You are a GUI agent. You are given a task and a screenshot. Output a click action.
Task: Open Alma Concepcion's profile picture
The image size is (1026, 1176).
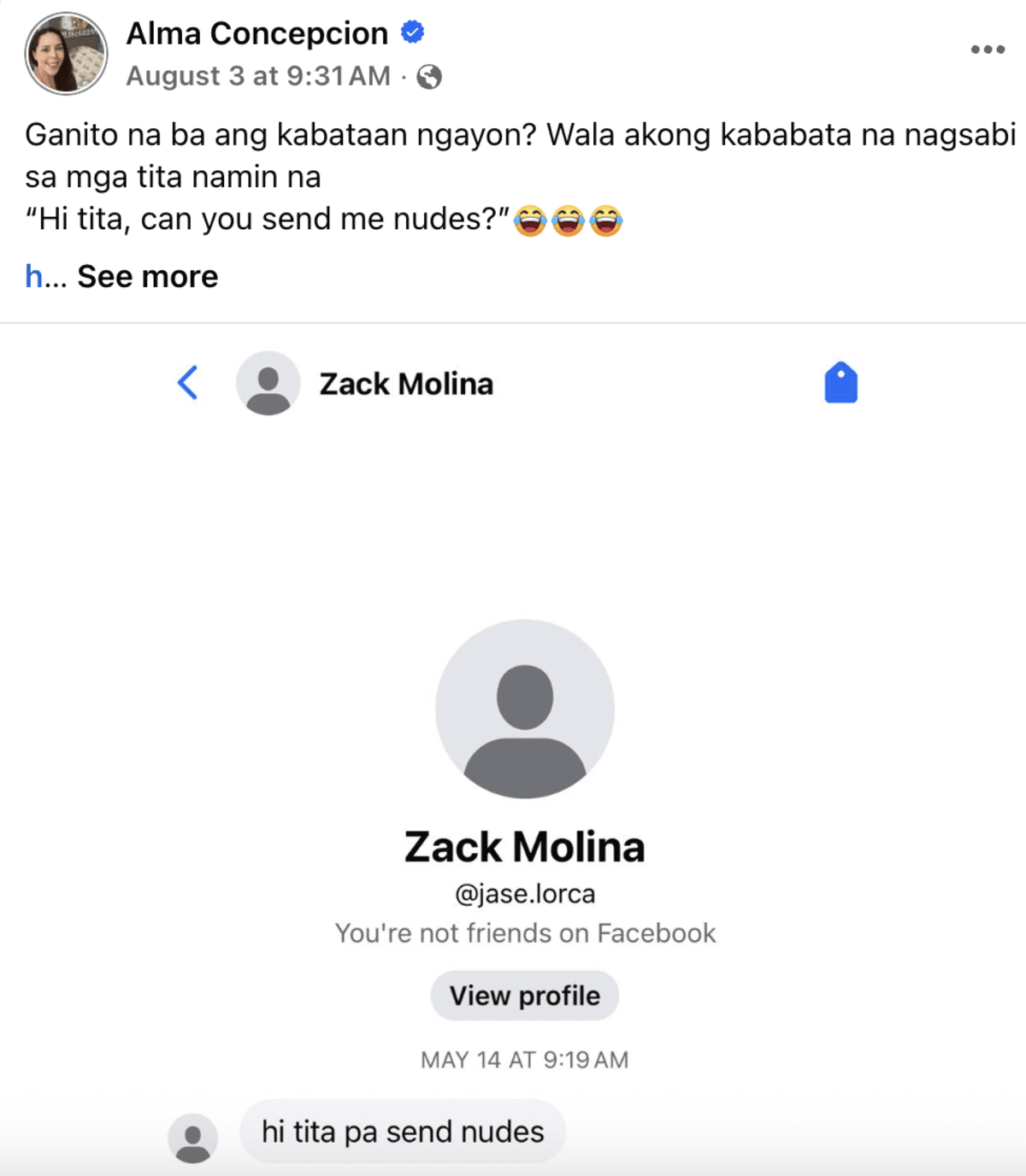[x=66, y=54]
